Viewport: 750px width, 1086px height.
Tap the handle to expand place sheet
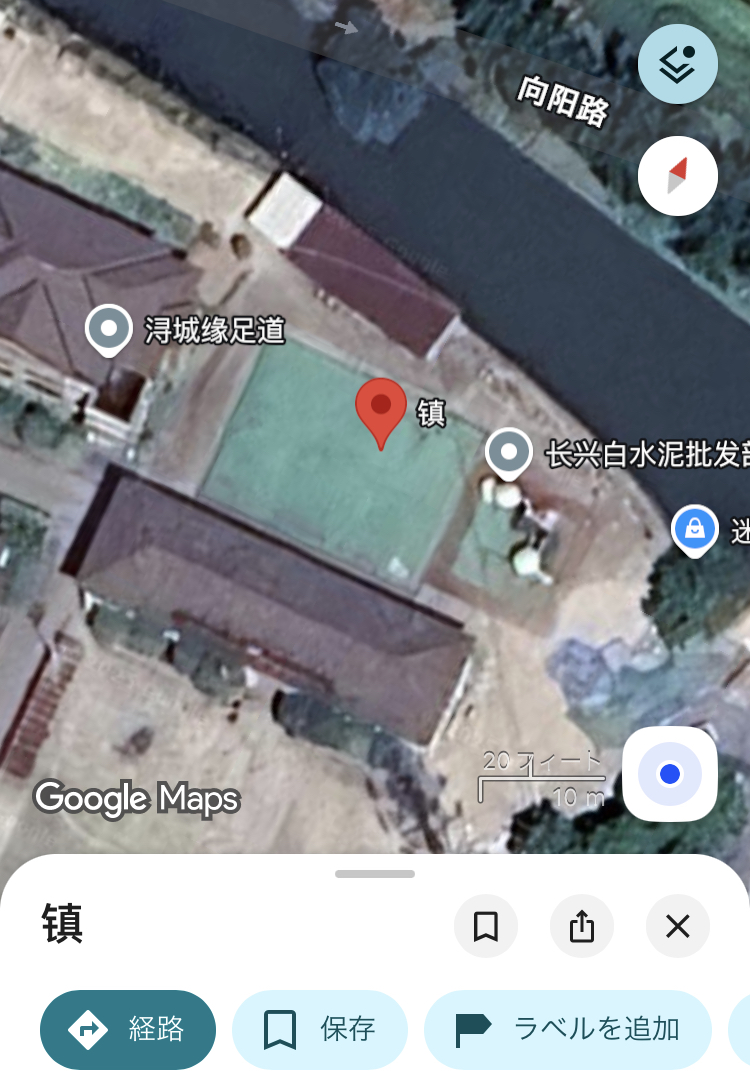pos(375,874)
